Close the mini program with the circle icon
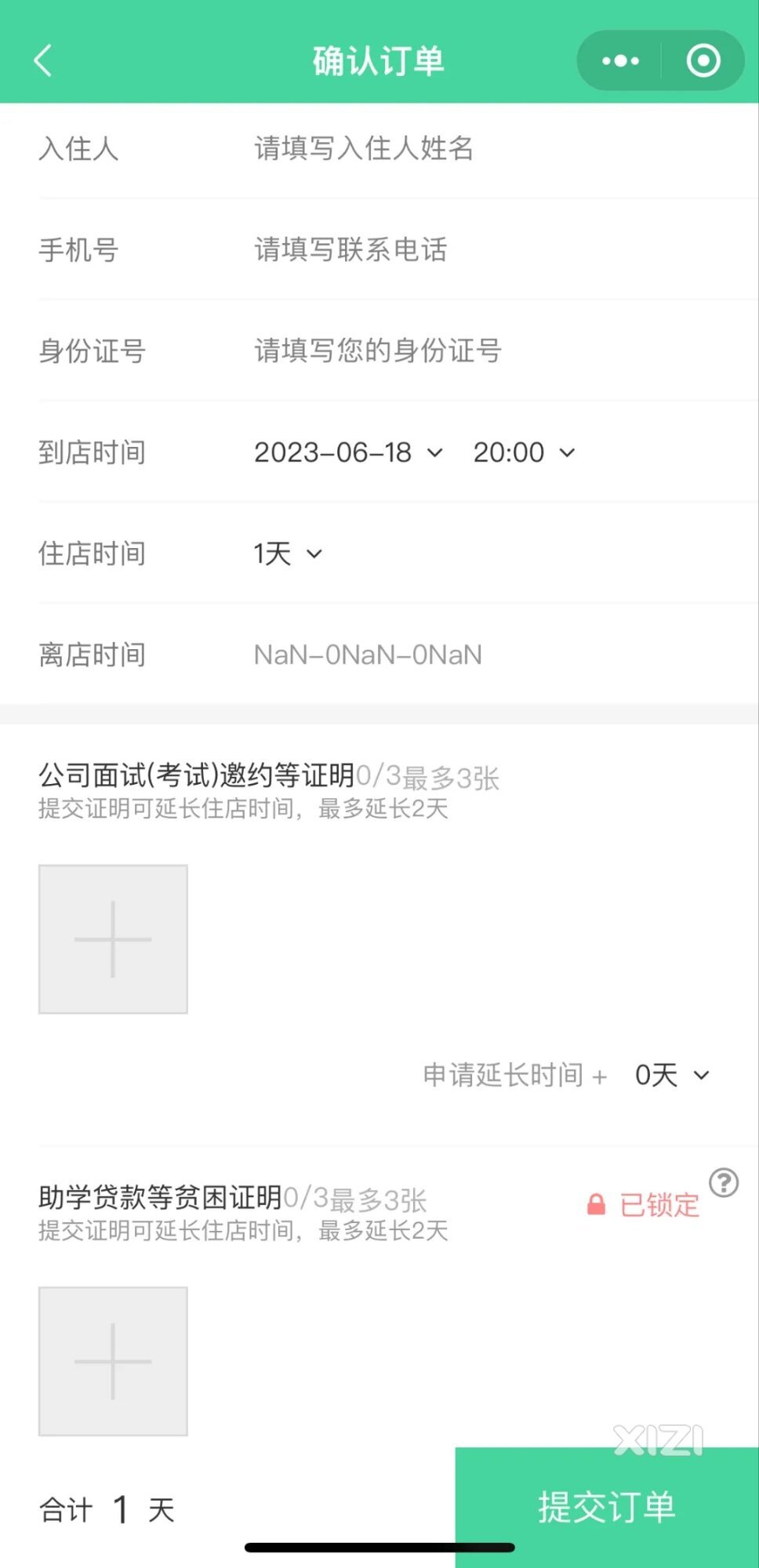This screenshot has height=1568, width=759. (x=703, y=61)
